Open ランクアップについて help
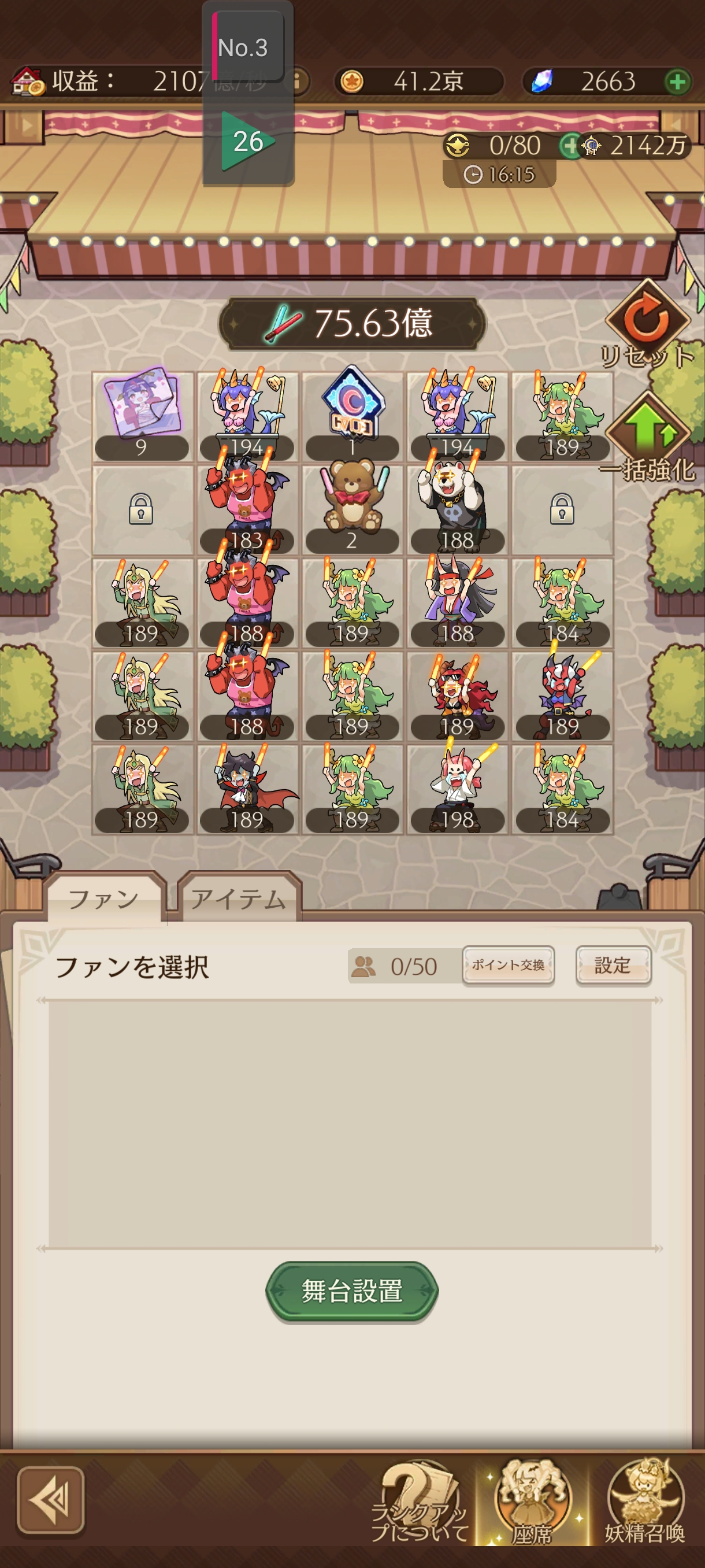Image resolution: width=705 pixels, height=1568 pixels. pos(419,1502)
